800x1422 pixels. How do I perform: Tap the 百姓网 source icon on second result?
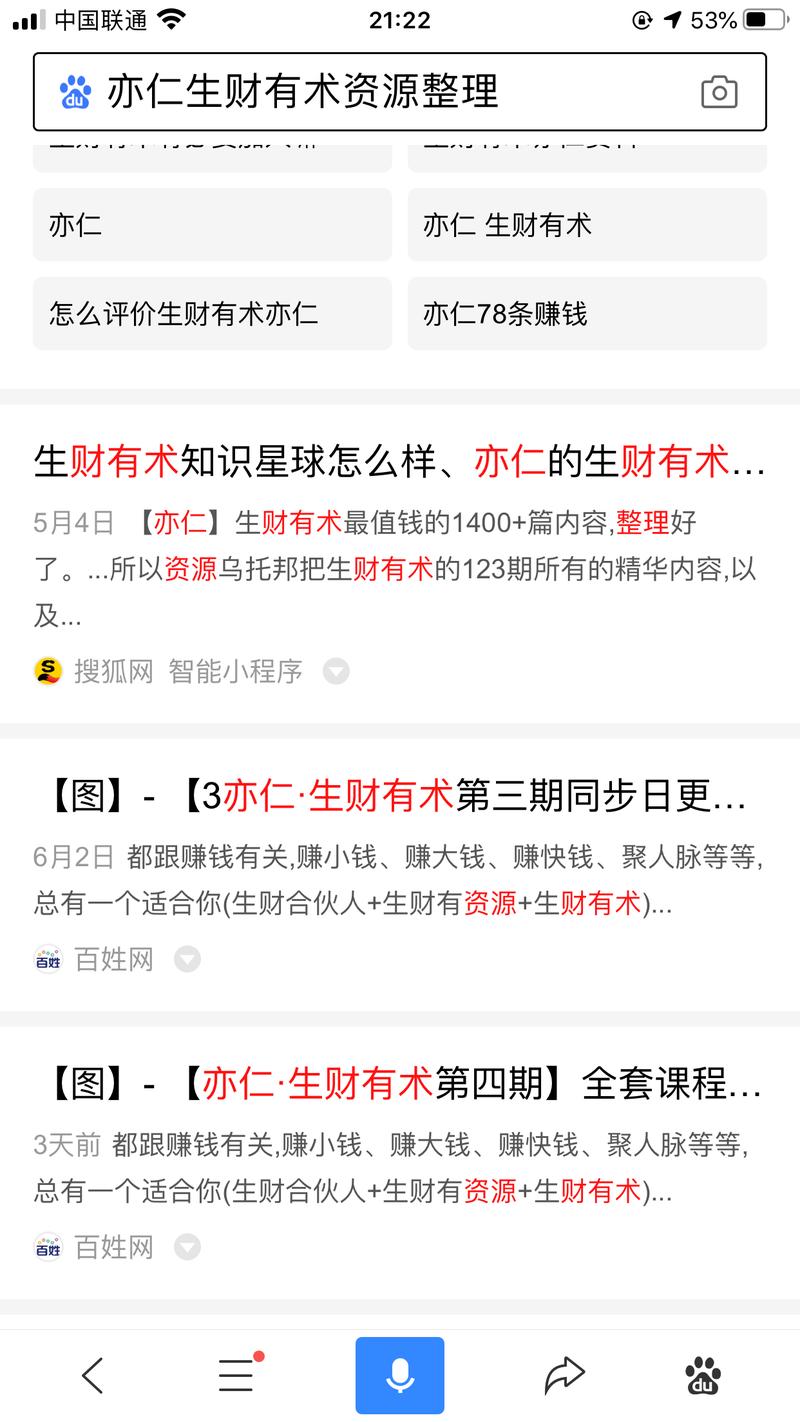click(x=46, y=959)
